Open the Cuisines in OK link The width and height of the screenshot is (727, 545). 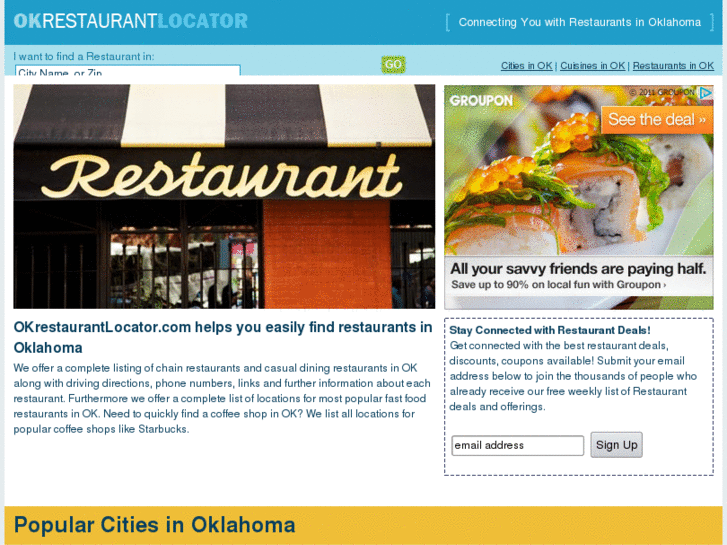[x=592, y=66]
